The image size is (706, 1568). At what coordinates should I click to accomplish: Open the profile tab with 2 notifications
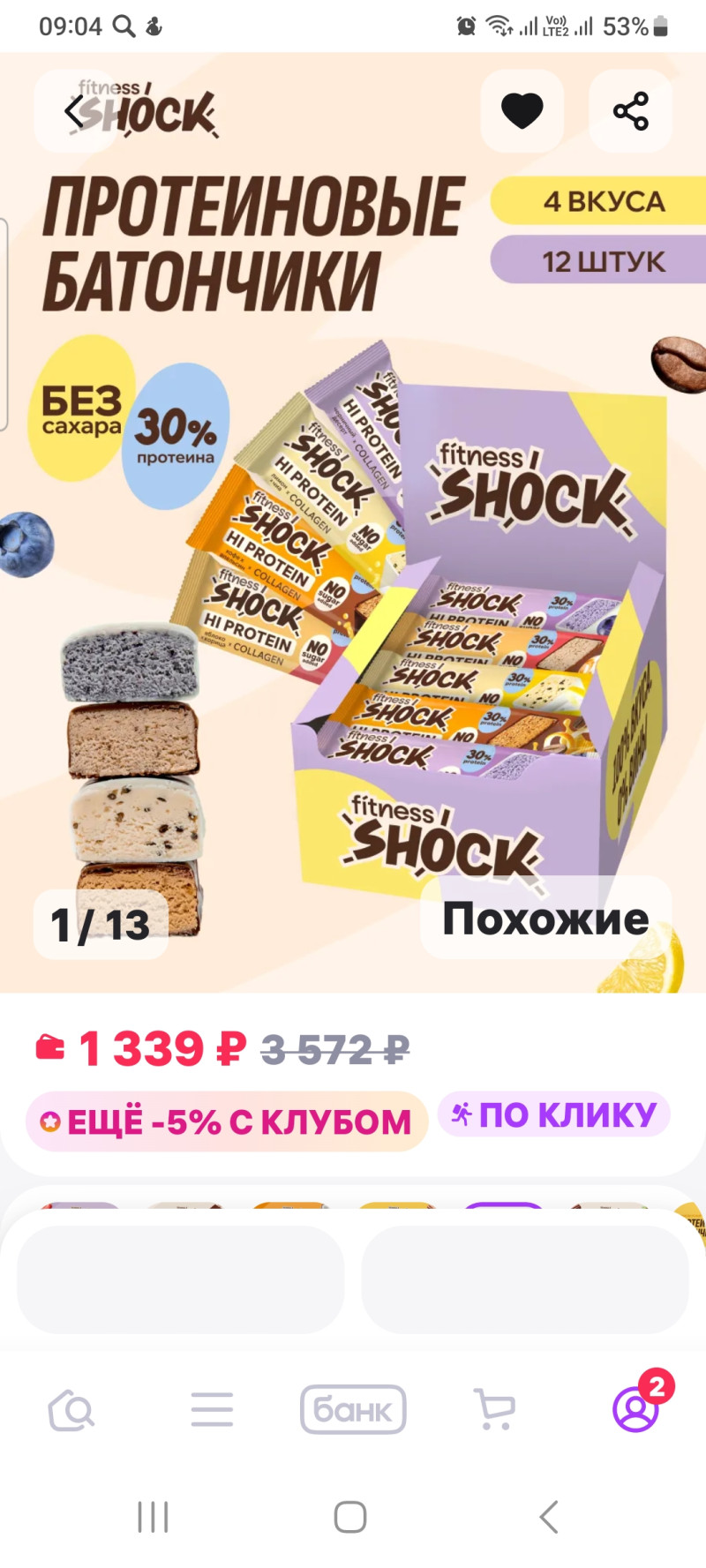click(x=636, y=1408)
